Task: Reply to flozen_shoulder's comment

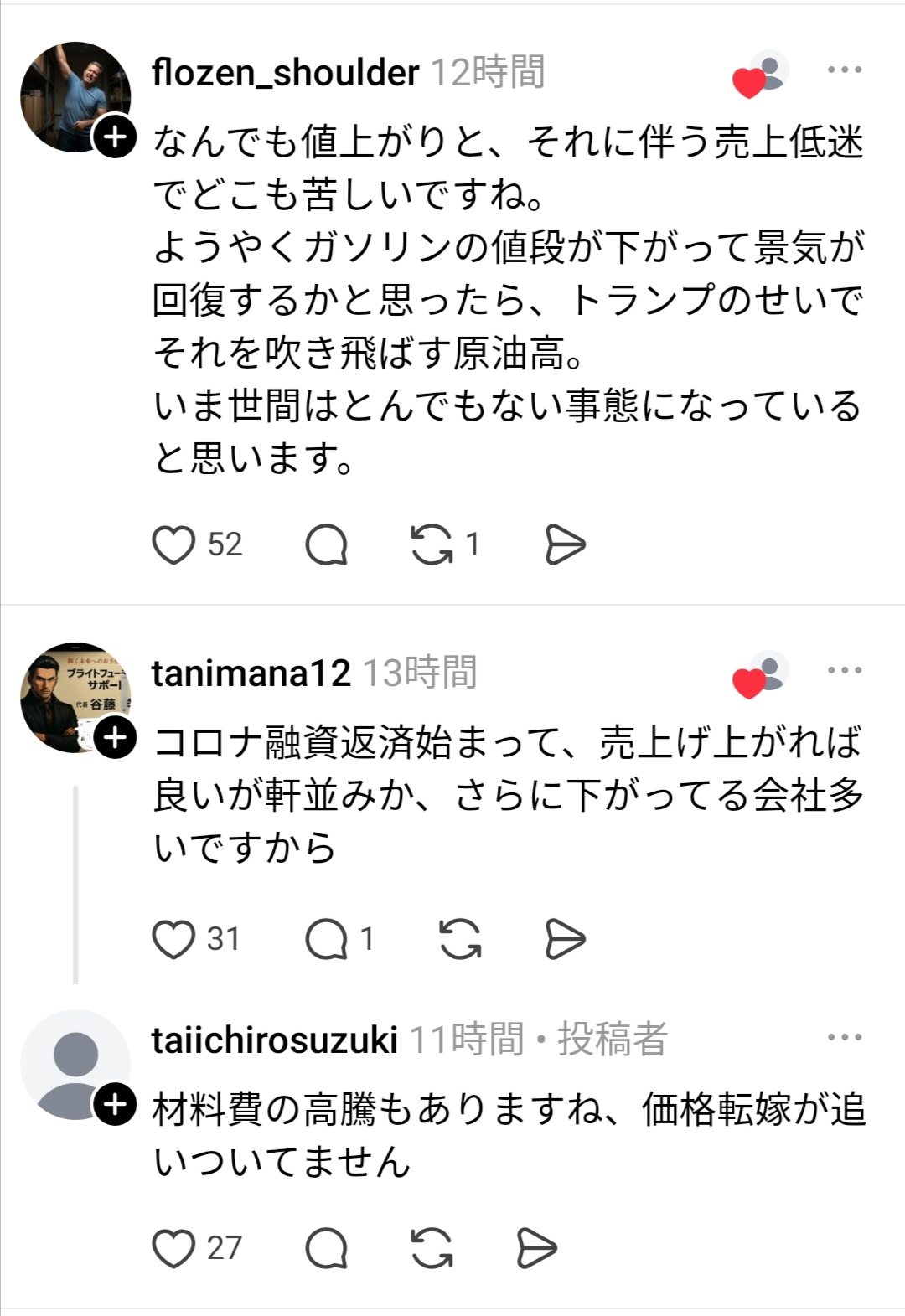Action: [x=326, y=544]
